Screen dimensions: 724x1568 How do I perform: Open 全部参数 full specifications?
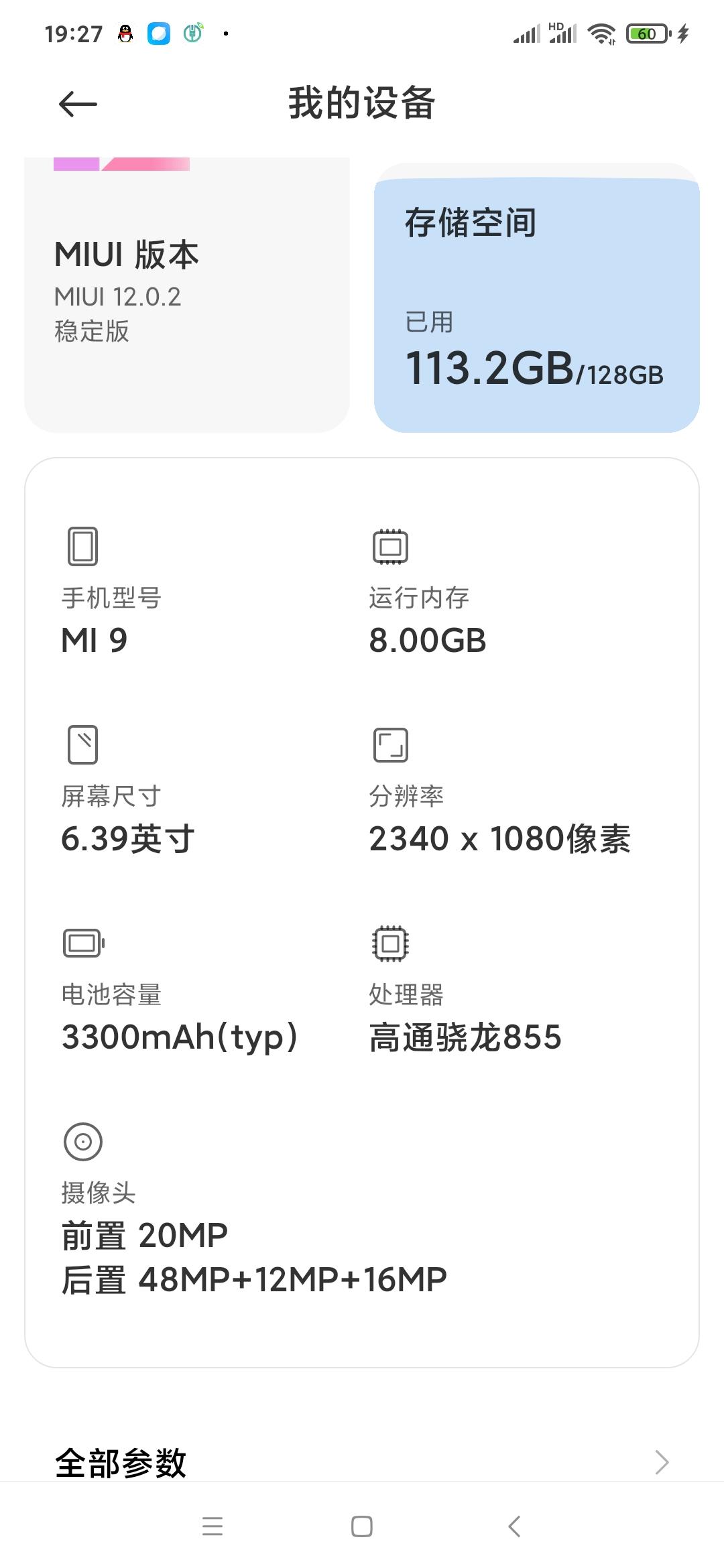coord(362,1462)
